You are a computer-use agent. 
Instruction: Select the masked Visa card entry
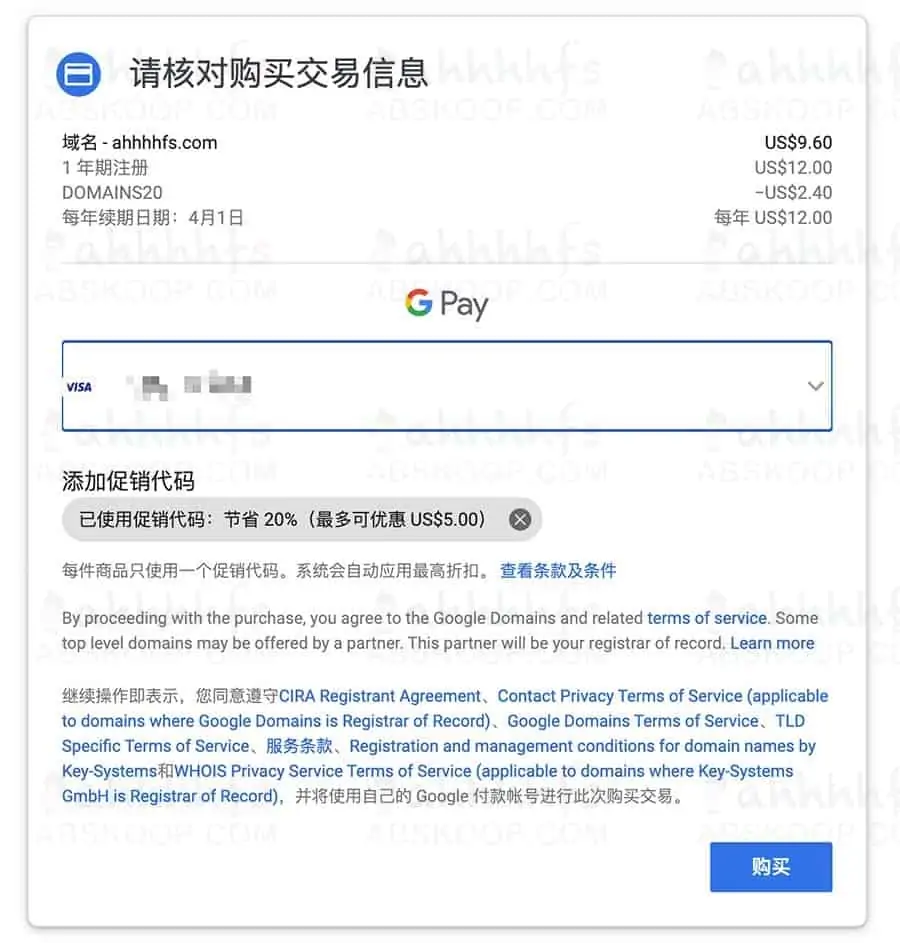[x=190, y=385]
